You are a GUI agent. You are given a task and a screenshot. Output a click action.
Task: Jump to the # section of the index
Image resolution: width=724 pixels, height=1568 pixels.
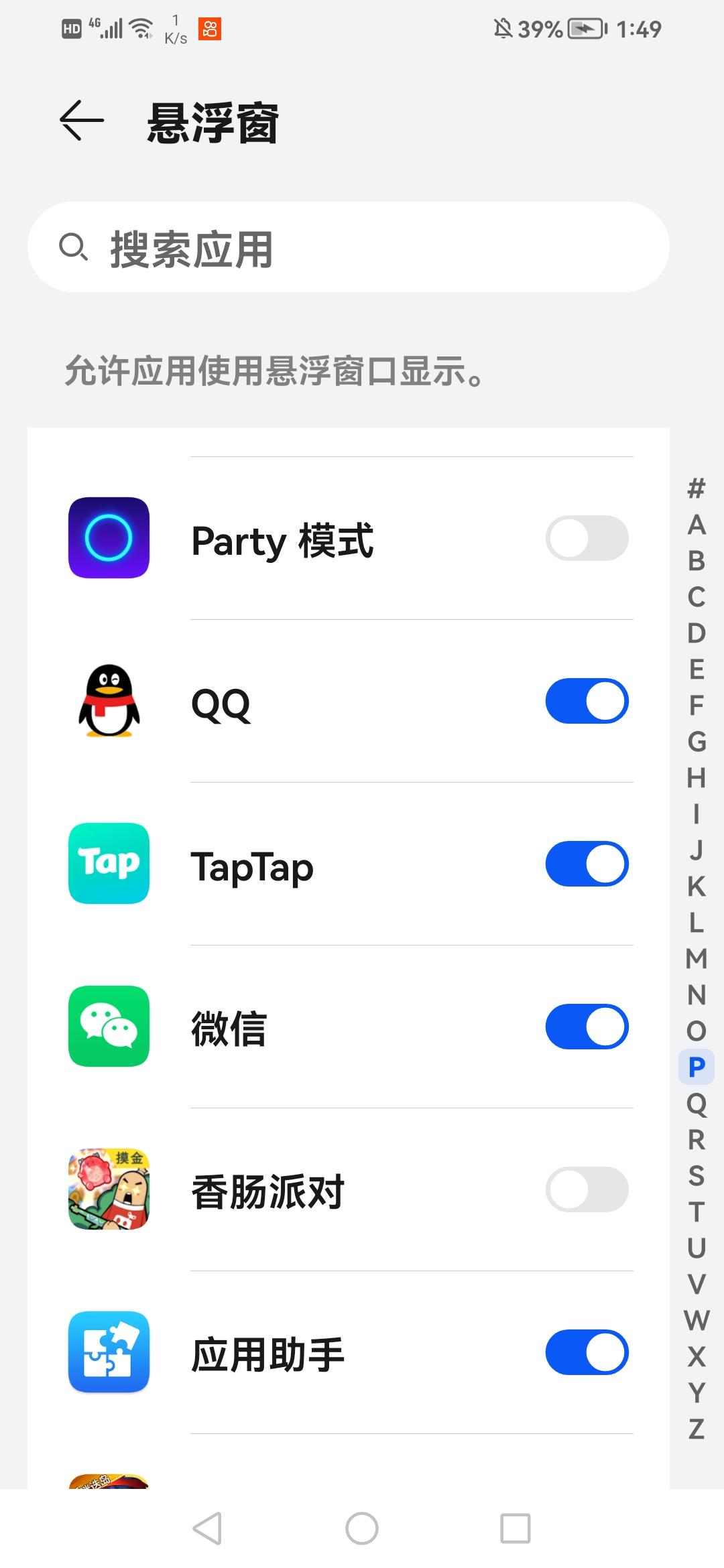pos(697,488)
